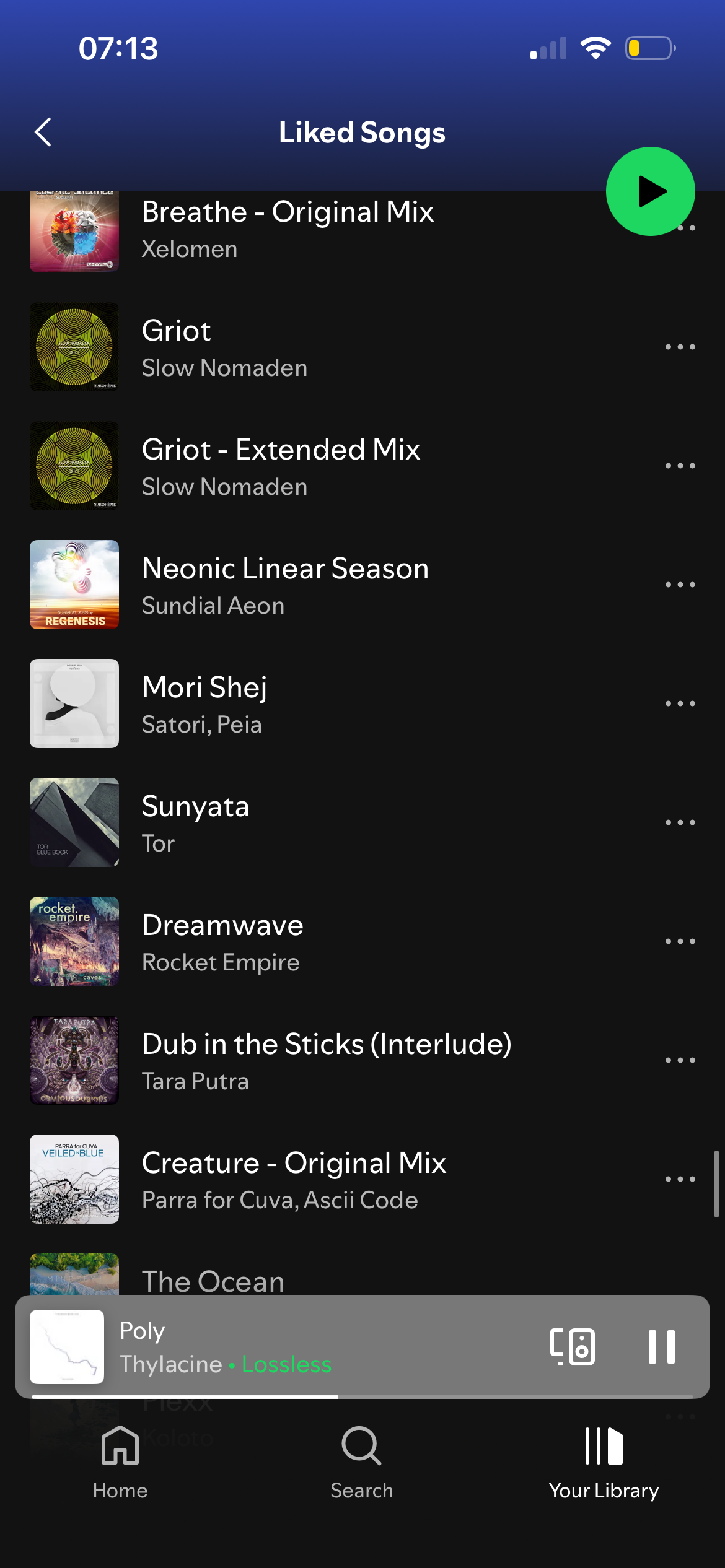The height and width of the screenshot is (1568, 725).
Task: Open more options for Mori Shej
Action: pos(680,703)
